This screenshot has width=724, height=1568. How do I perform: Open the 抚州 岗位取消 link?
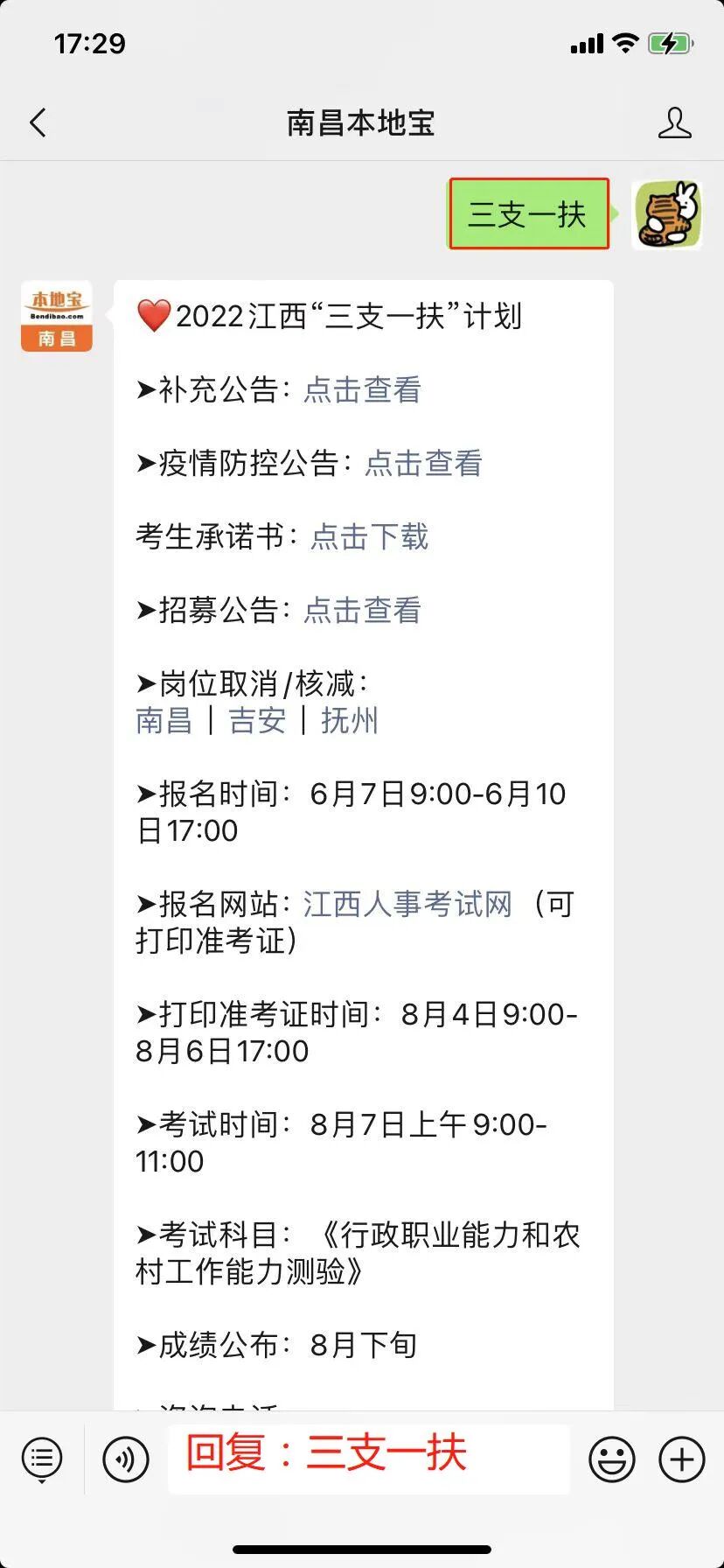[x=349, y=721]
